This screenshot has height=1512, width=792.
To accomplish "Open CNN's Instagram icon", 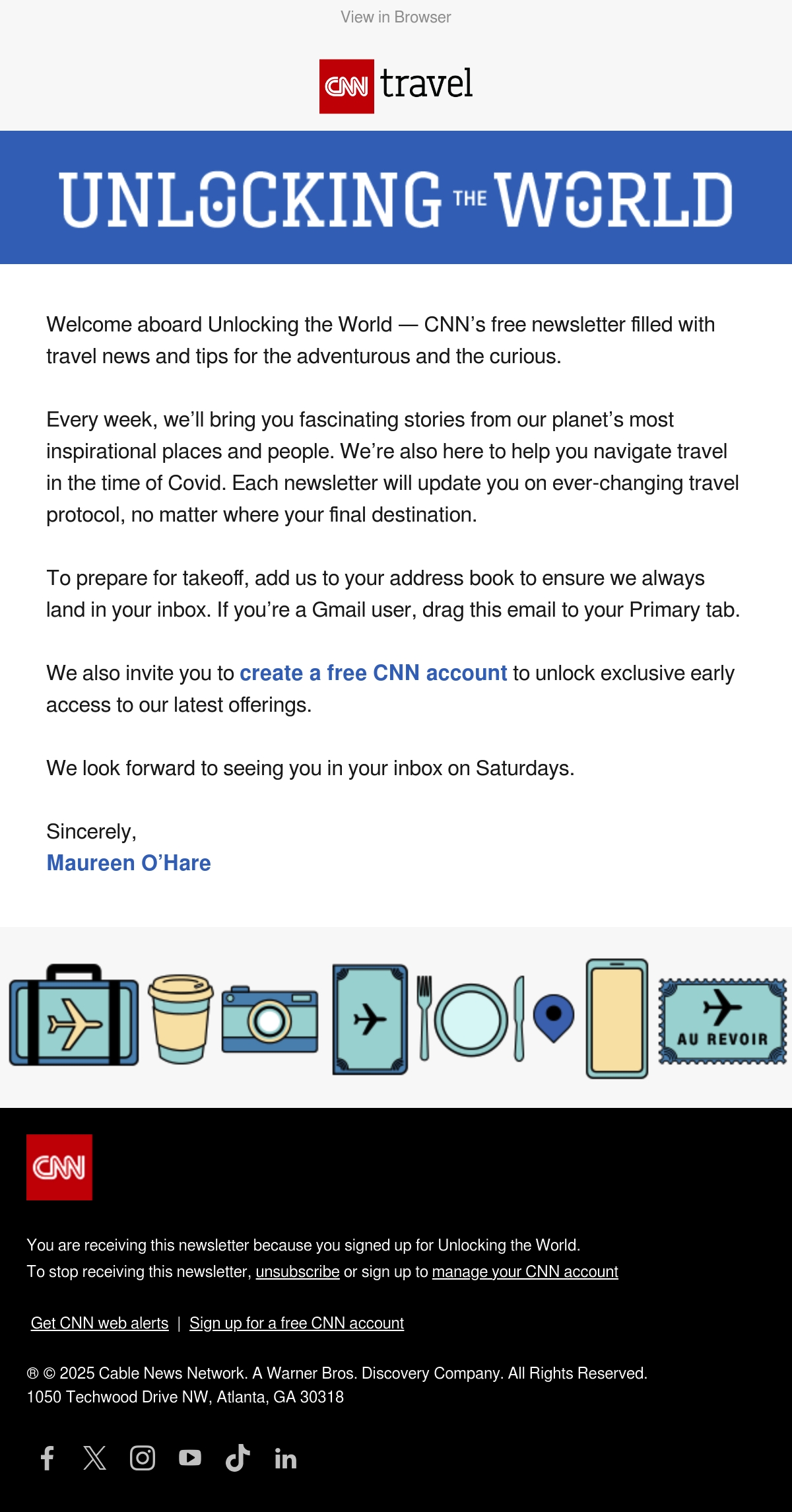I will 143,1458.
